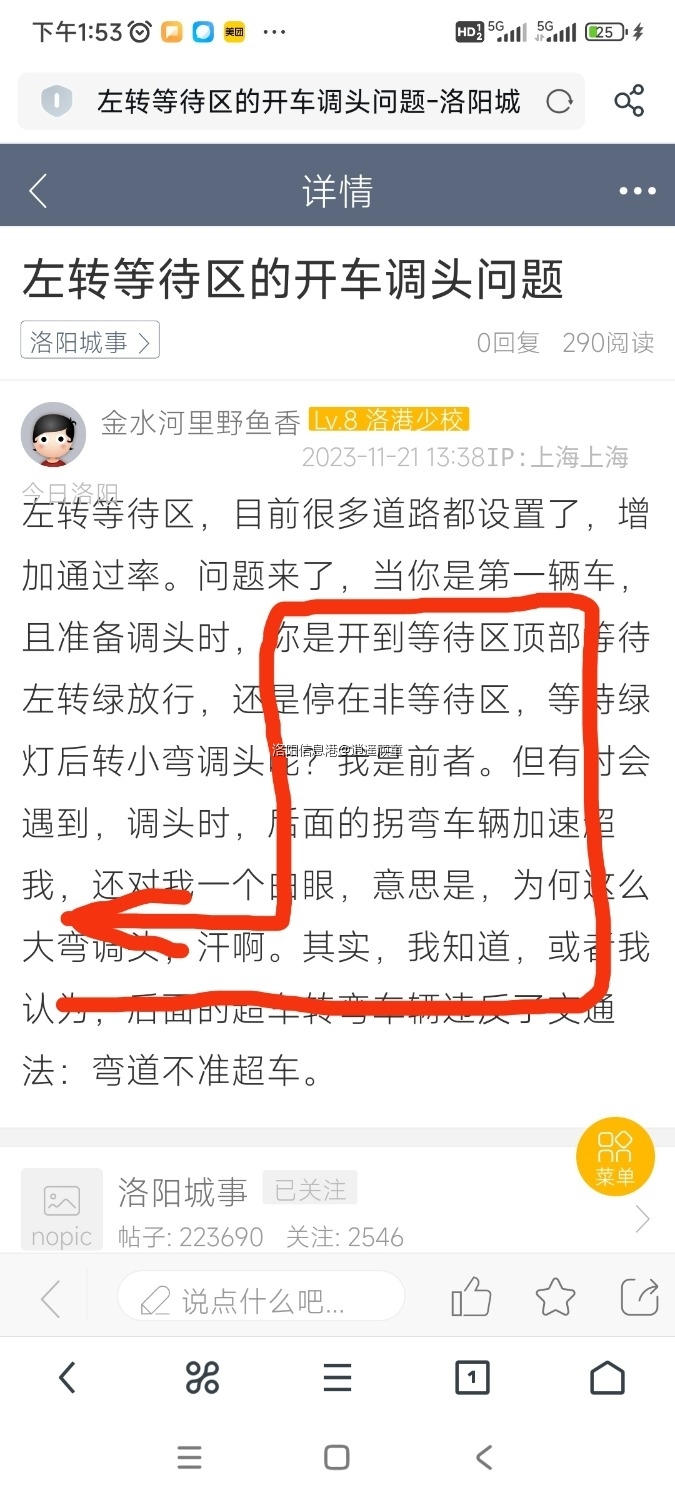Favorite this post with the star
675x1500 pixels.
[555, 1298]
